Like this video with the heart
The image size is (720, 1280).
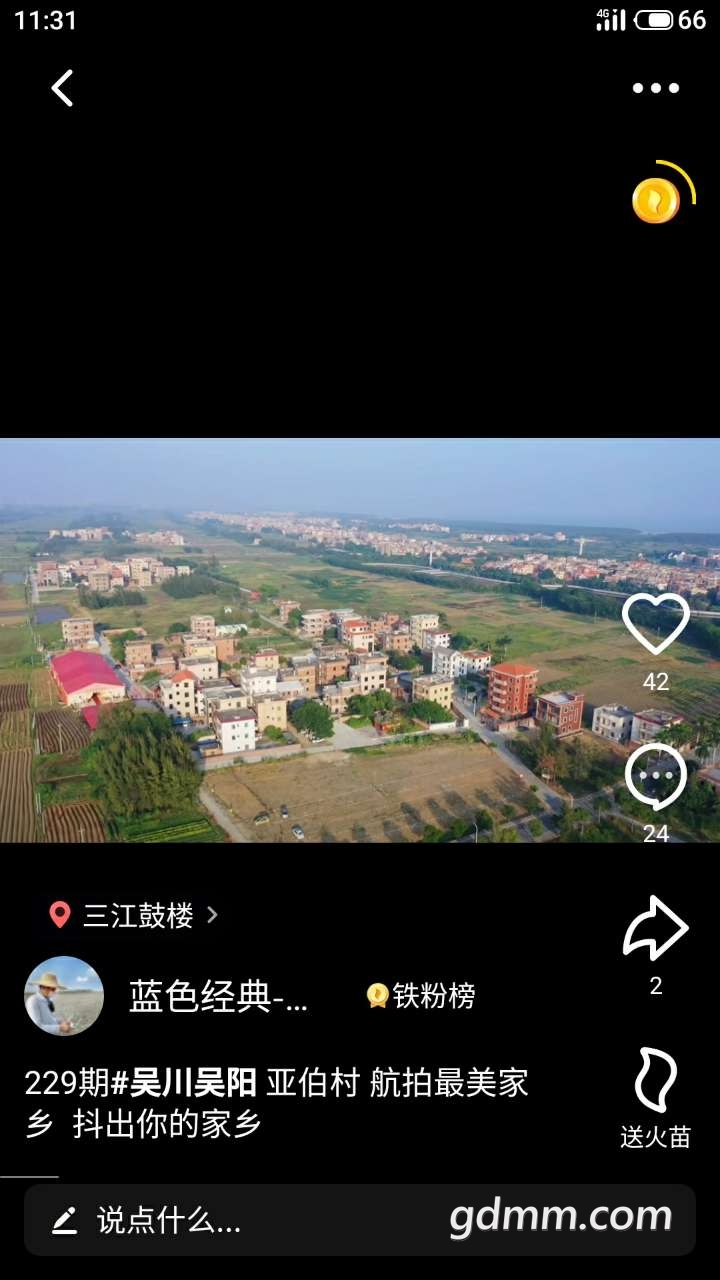[x=656, y=624]
